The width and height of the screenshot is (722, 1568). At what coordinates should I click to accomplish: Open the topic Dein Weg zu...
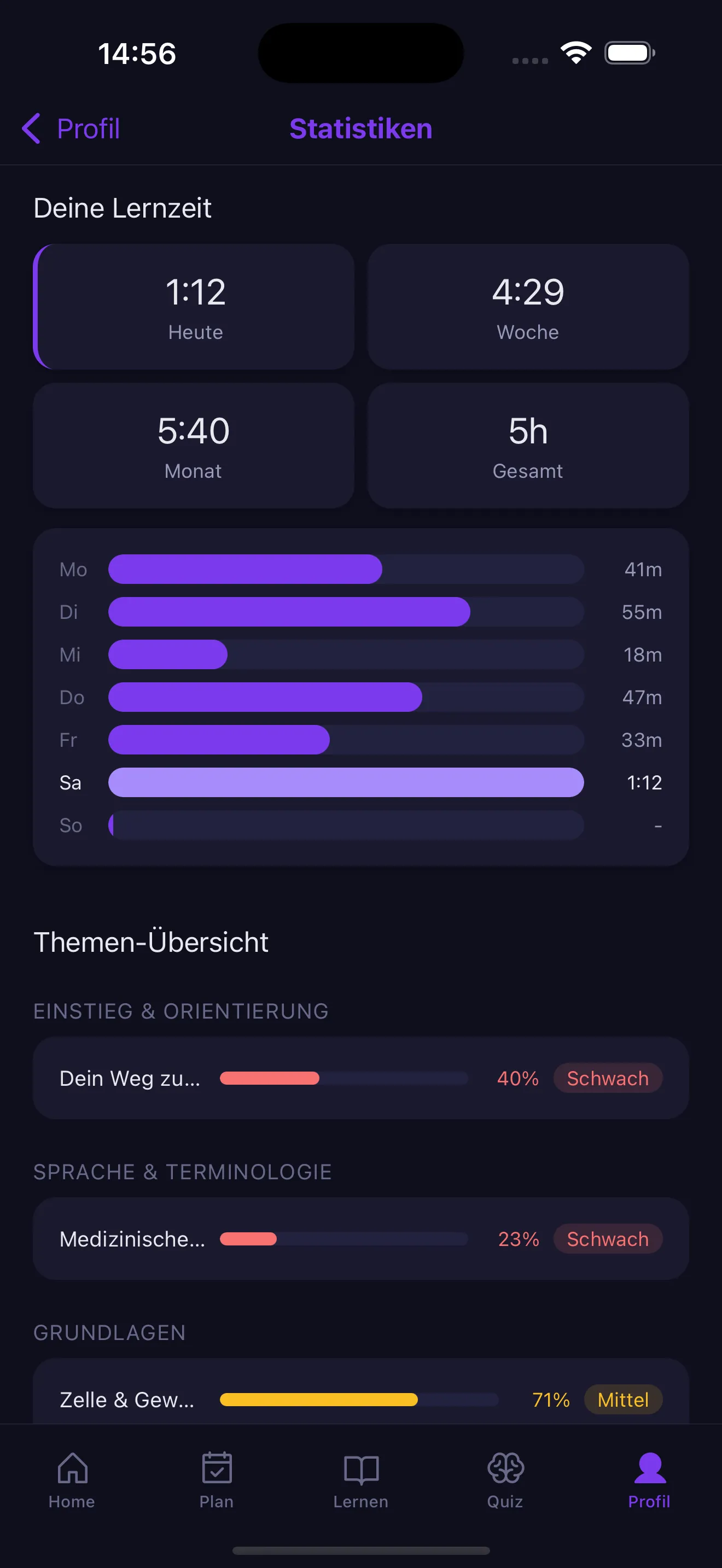pos(361,1078)
